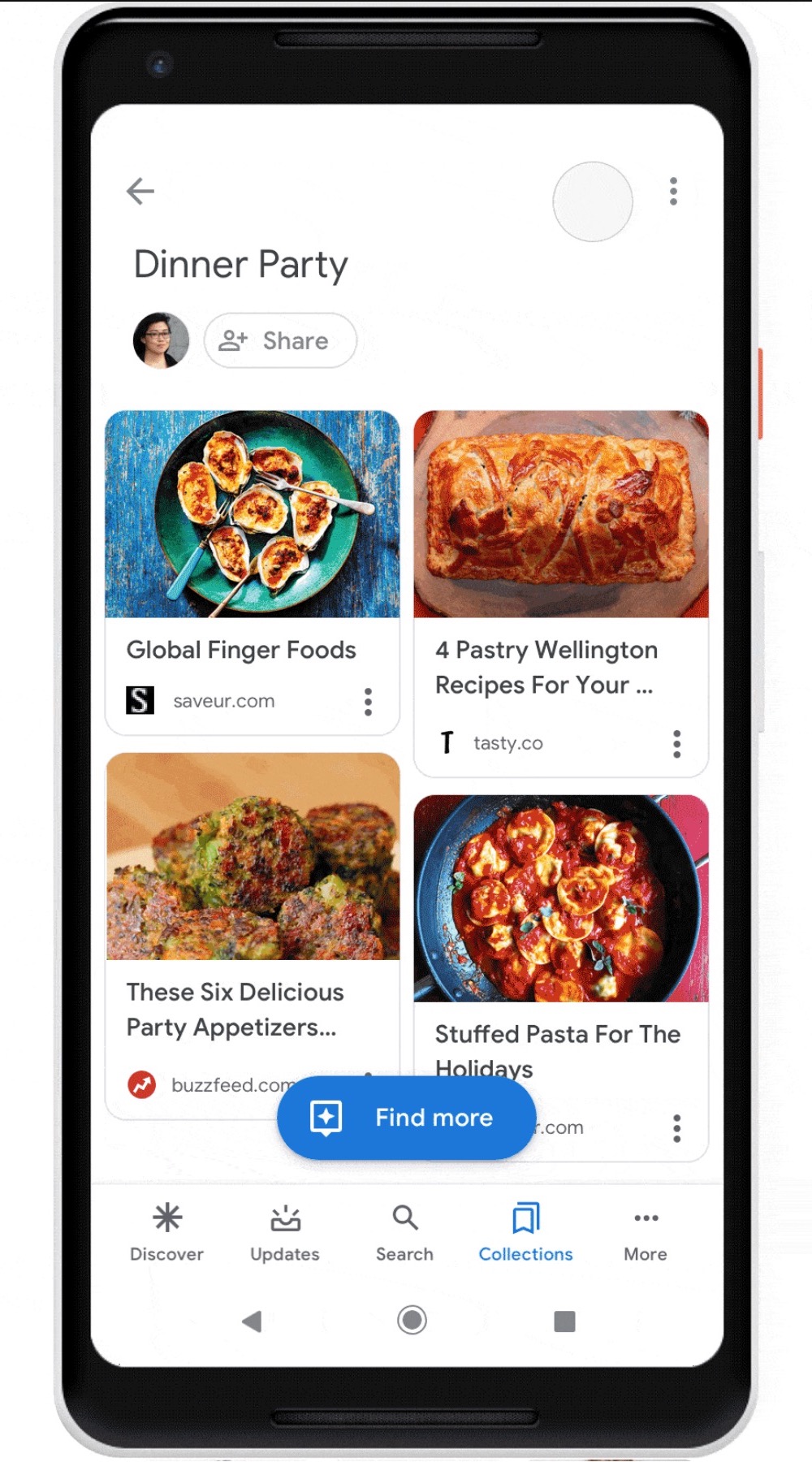Open the saveur.com source link
This screenshot has height=1462, width=812.
click(222, 701)
